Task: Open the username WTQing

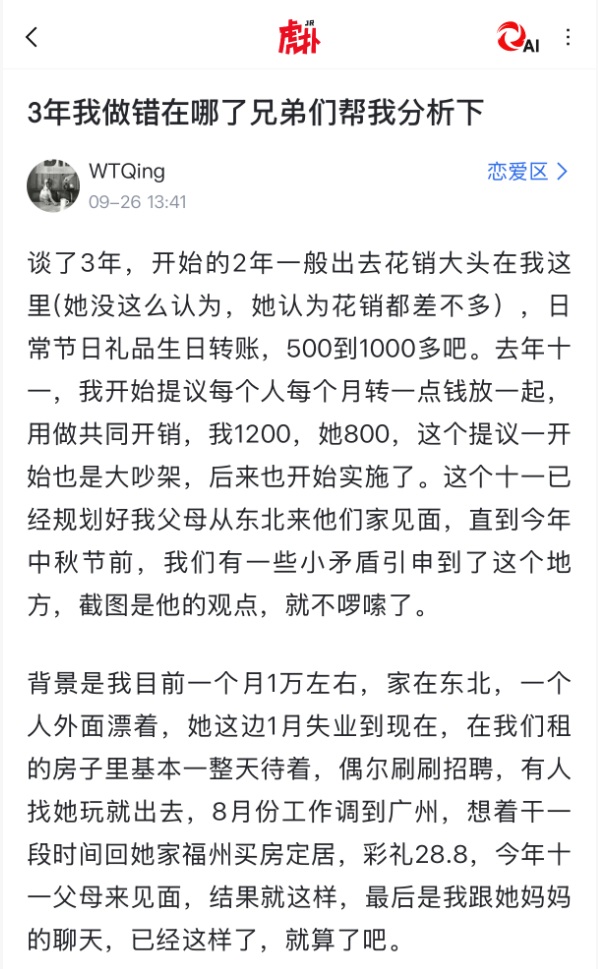Action: click(127, 171)
